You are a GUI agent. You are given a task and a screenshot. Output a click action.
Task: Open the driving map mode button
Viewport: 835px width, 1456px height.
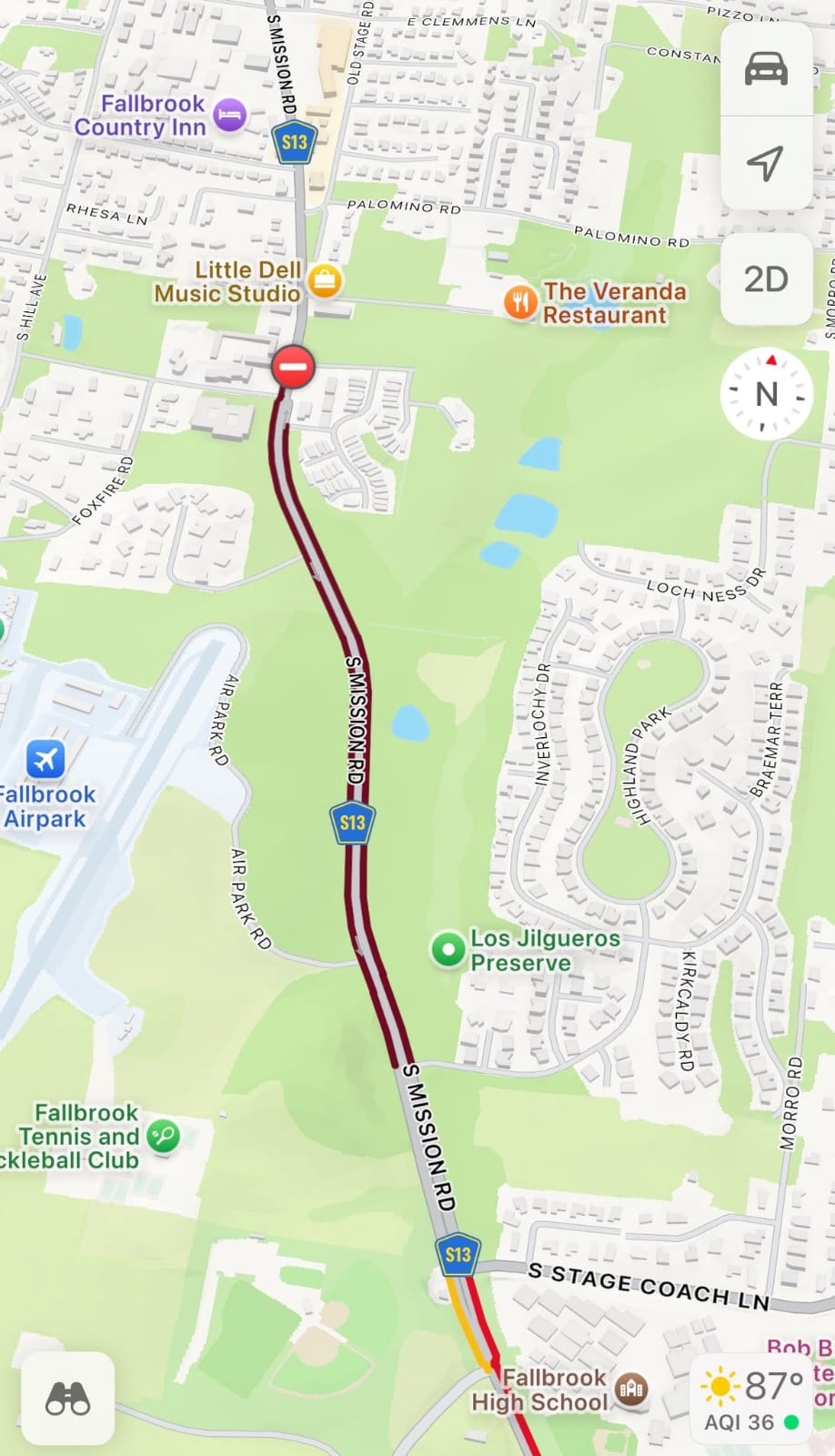(x=766, y=69)
